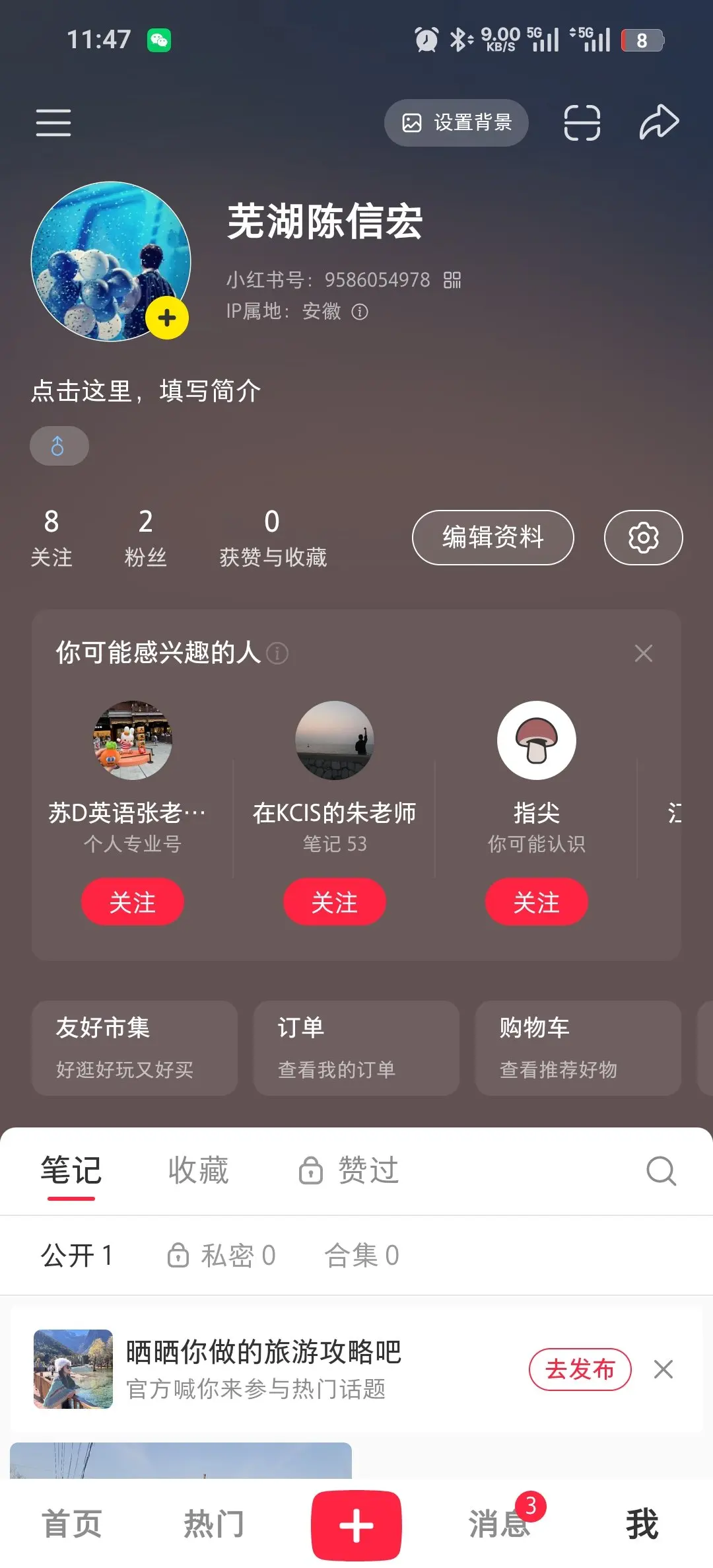Tap 点击这里，填写简介 to add bio
Image resolution: width=713 pixels, height=1568 pixels.
click(x=146, y=391)
